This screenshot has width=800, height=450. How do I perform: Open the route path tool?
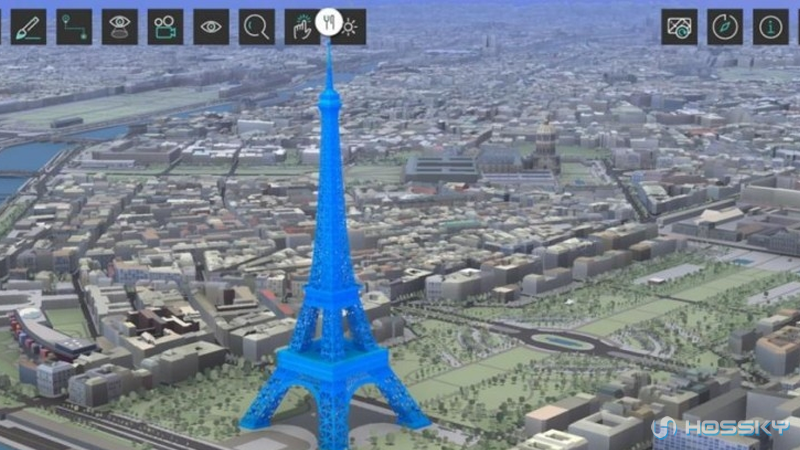coord(74,27)
